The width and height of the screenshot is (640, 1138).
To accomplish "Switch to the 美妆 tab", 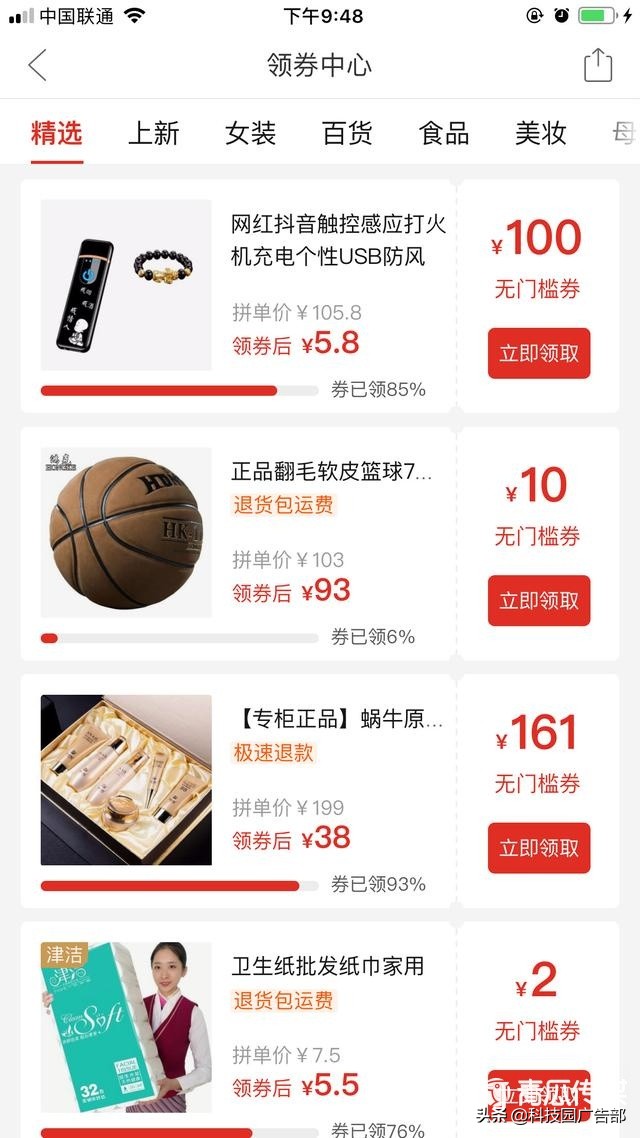I will [540, 133].
